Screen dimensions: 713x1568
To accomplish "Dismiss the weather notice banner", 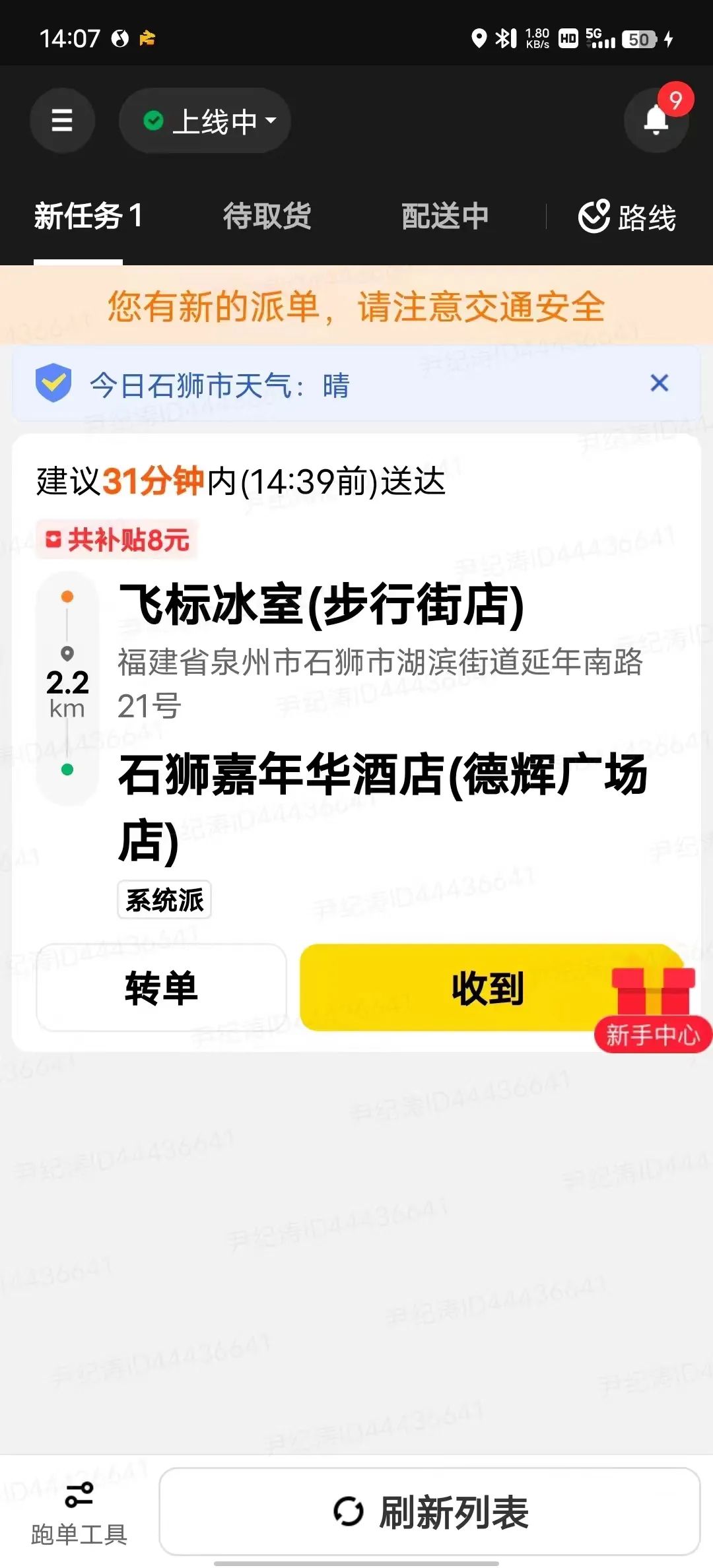I will pyautogui.click(x=660, y=383).
